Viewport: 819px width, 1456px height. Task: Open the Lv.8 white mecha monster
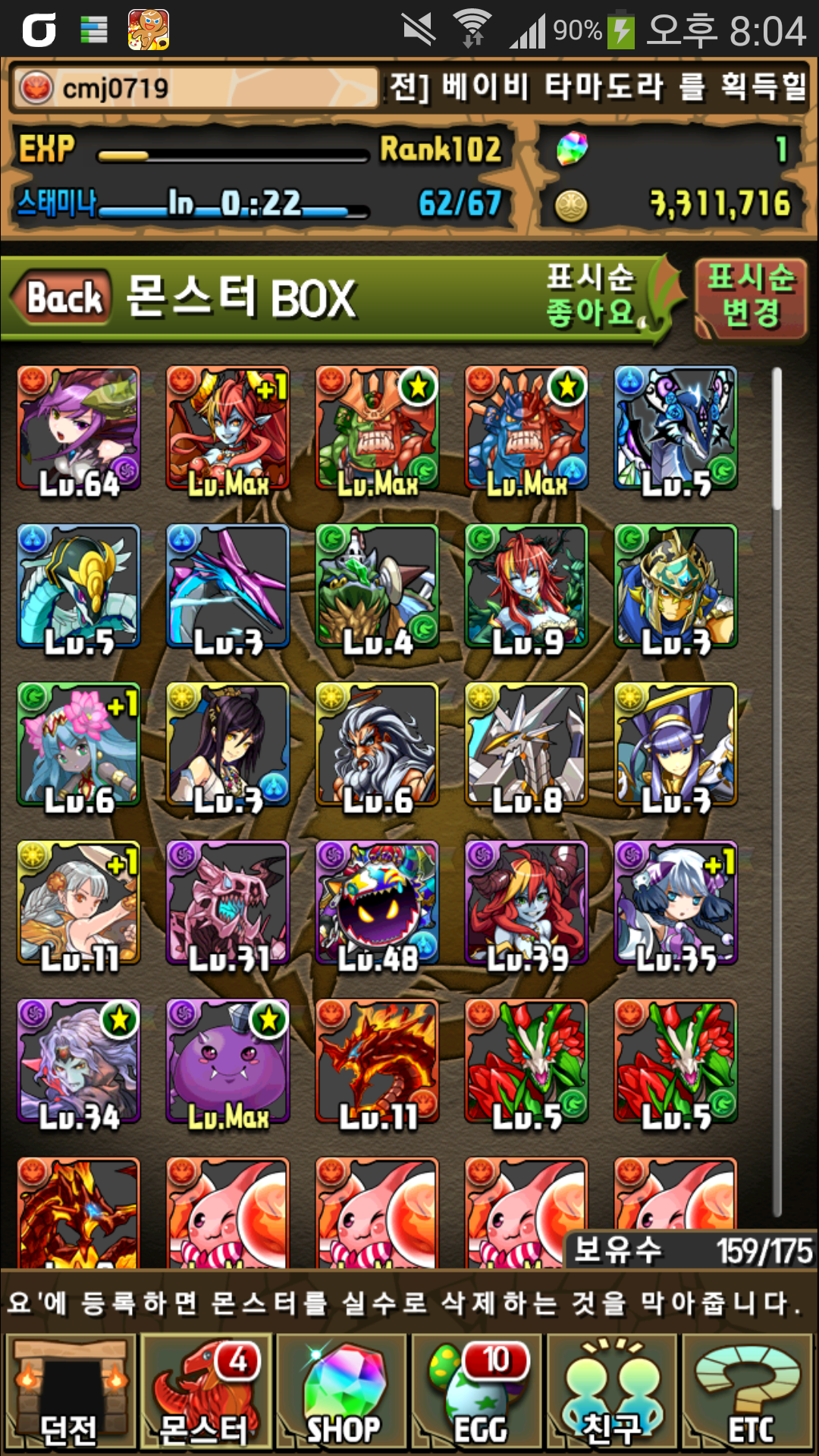[526, 745]
